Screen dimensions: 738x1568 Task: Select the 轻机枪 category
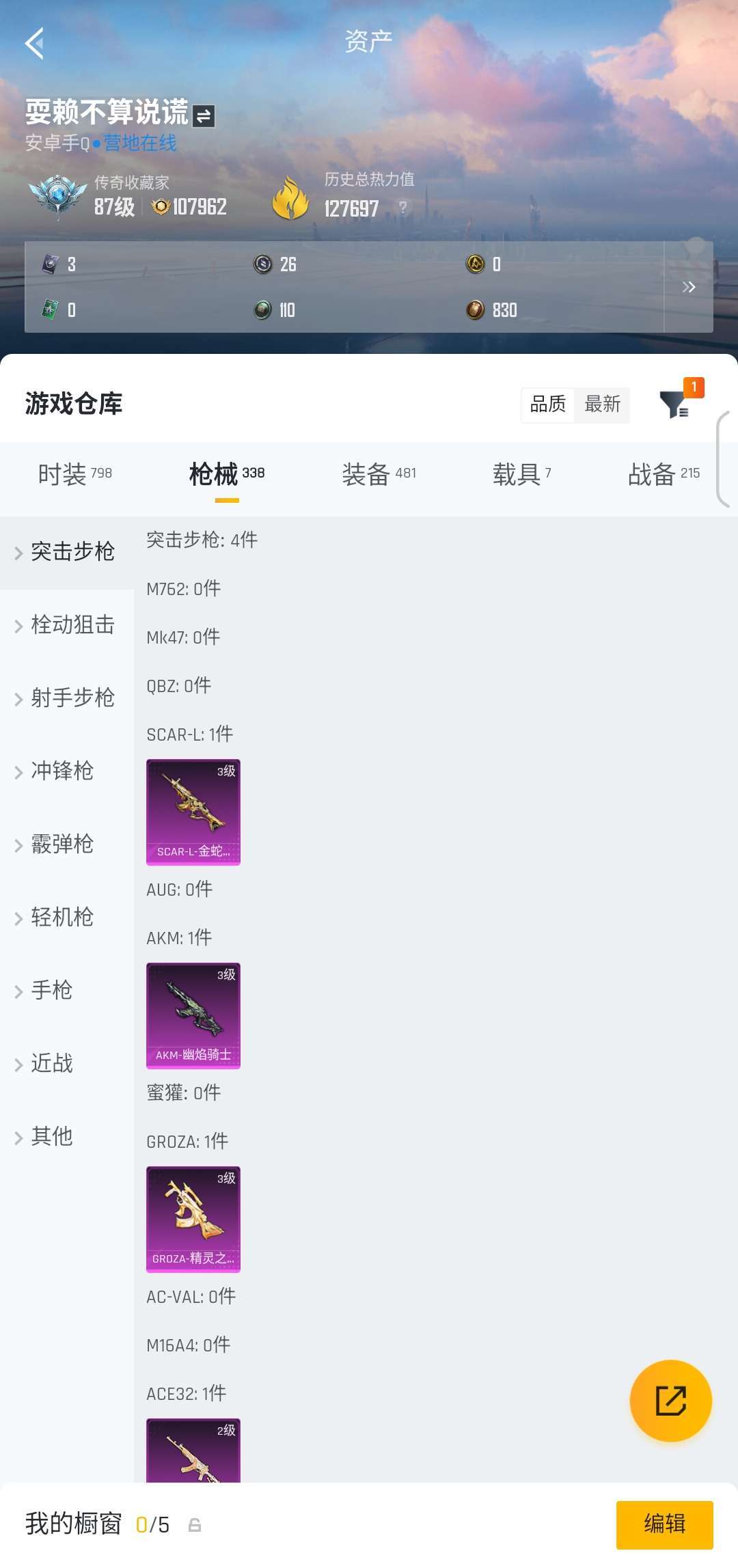(62, 917)
